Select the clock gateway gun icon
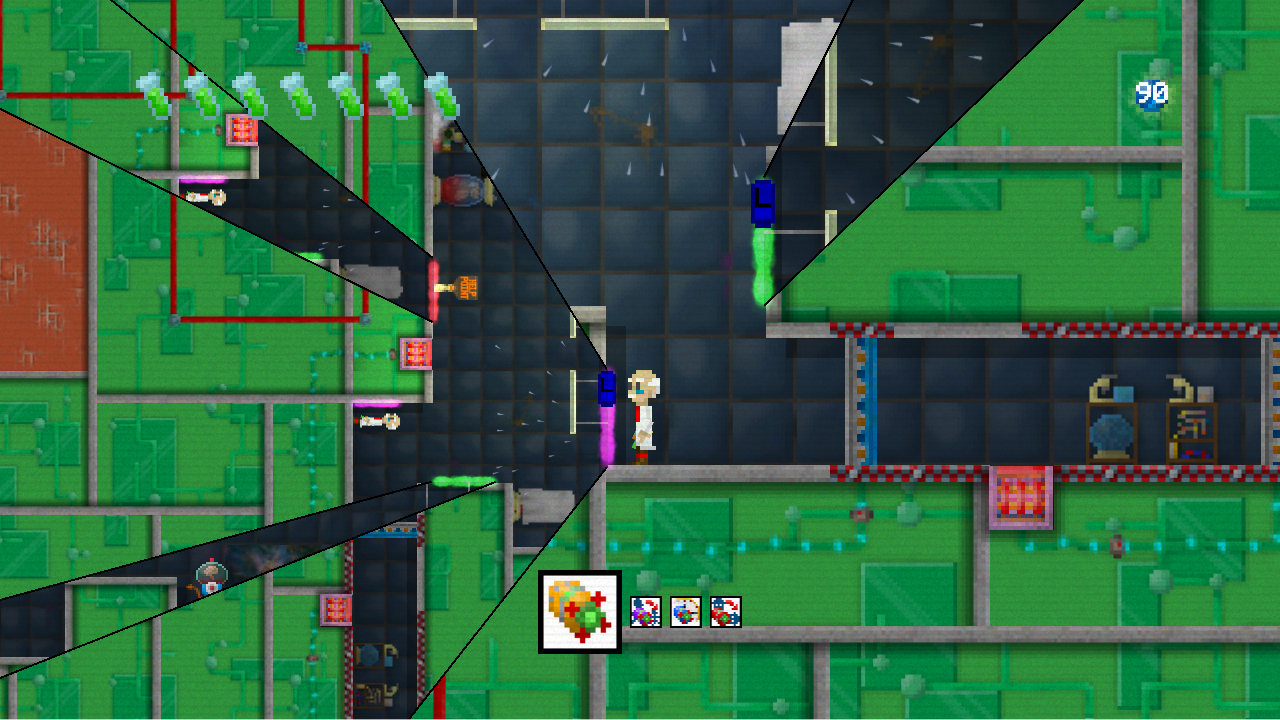Viewport: 1280px width, 720px height. point(686,612)
